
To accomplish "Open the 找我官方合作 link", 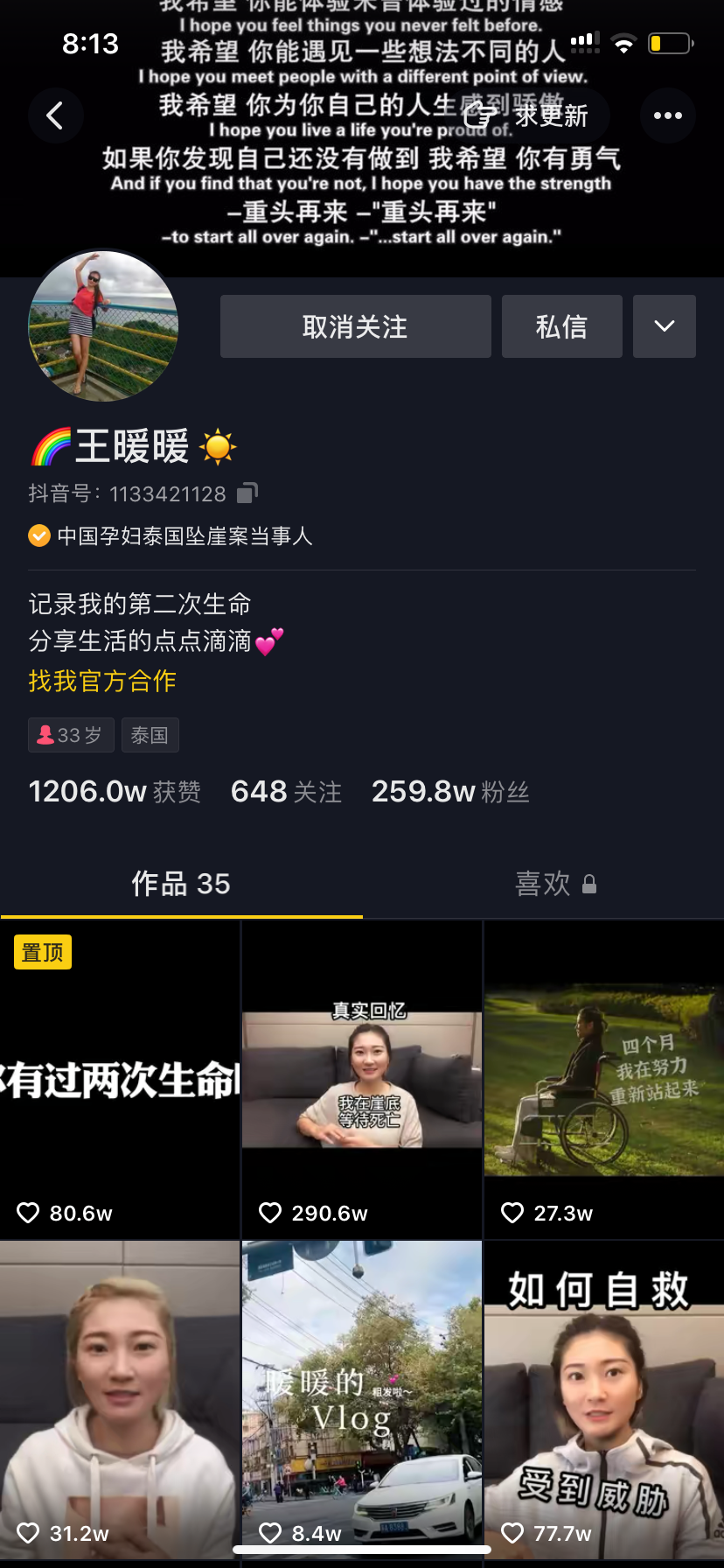I will point(102,681).
